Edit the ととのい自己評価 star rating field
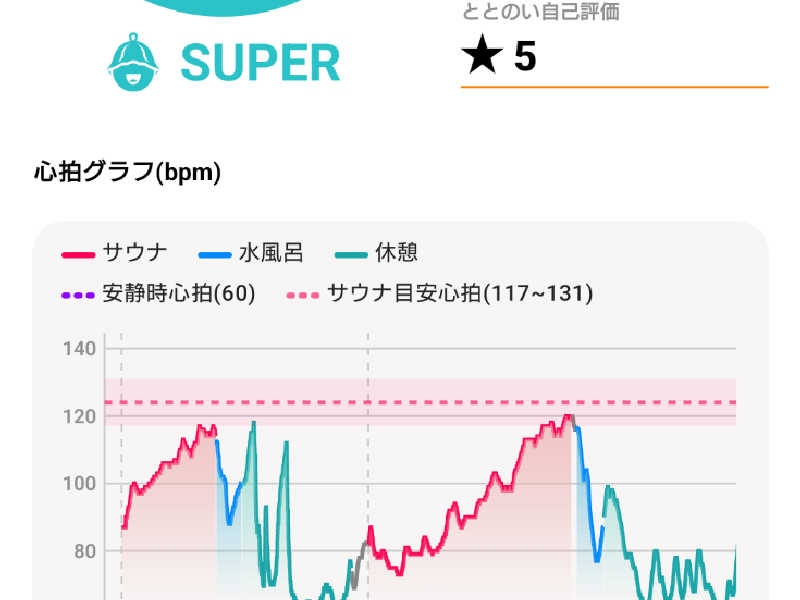This screenshot has width=800, height=600. click(x=612, y=58)
